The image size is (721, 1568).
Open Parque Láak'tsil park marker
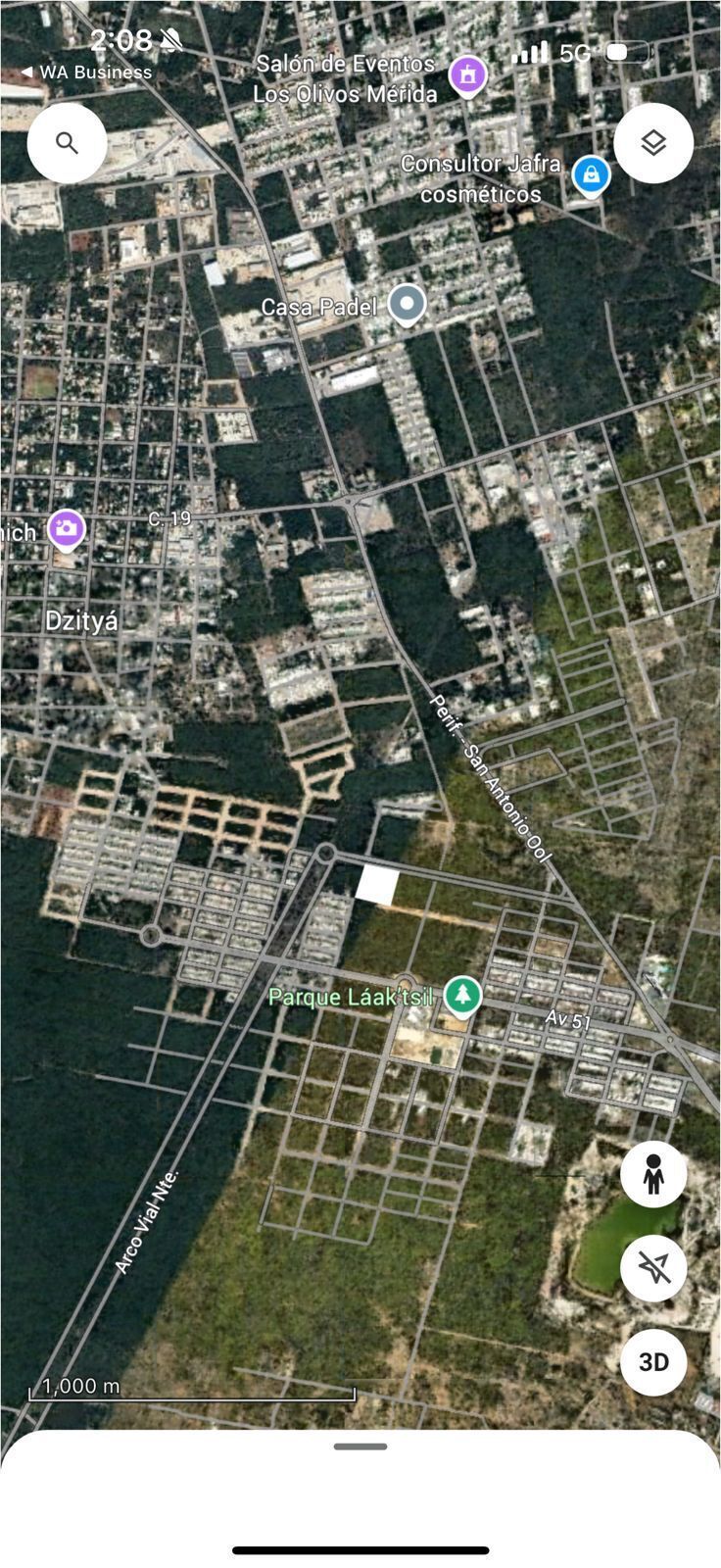tap(462, 996)
